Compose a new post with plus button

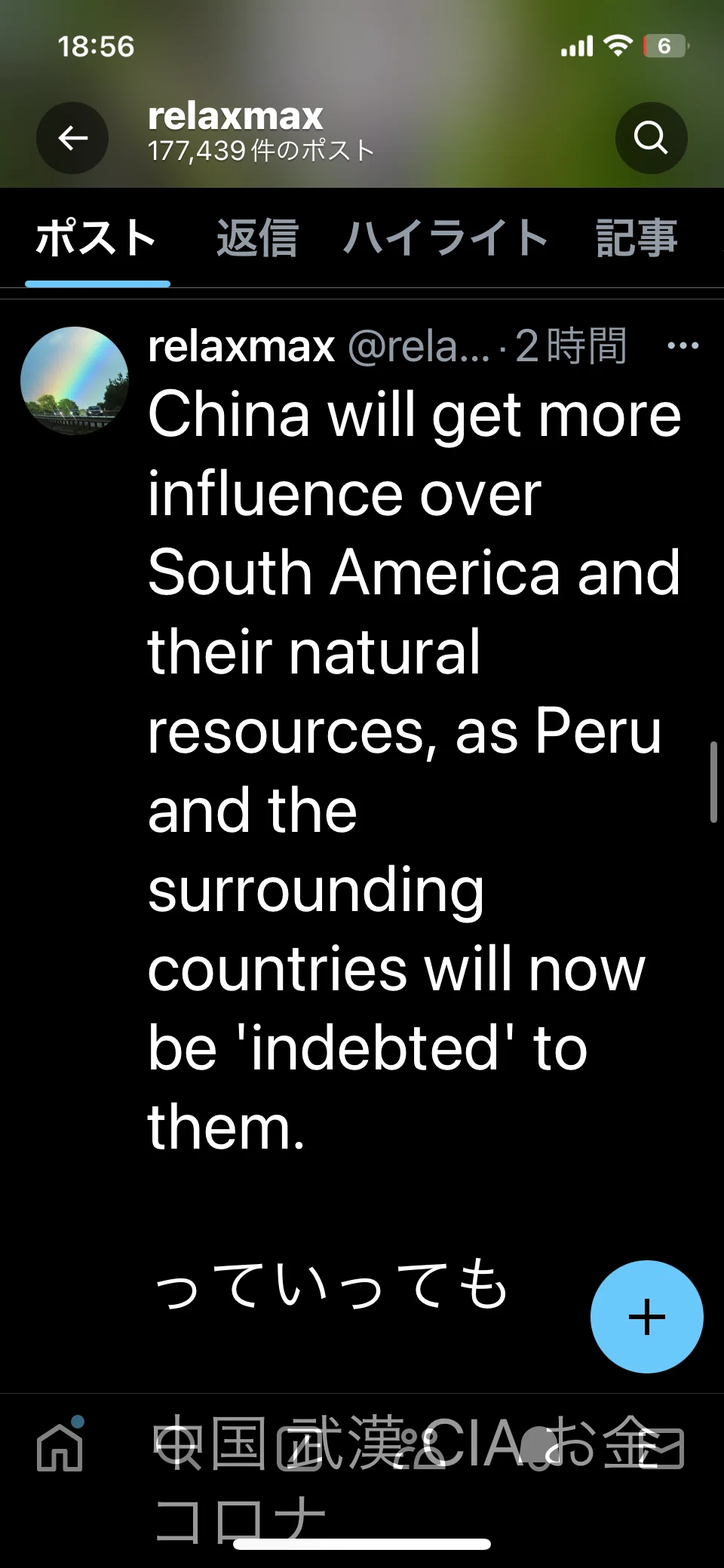tap(646, 1317)
